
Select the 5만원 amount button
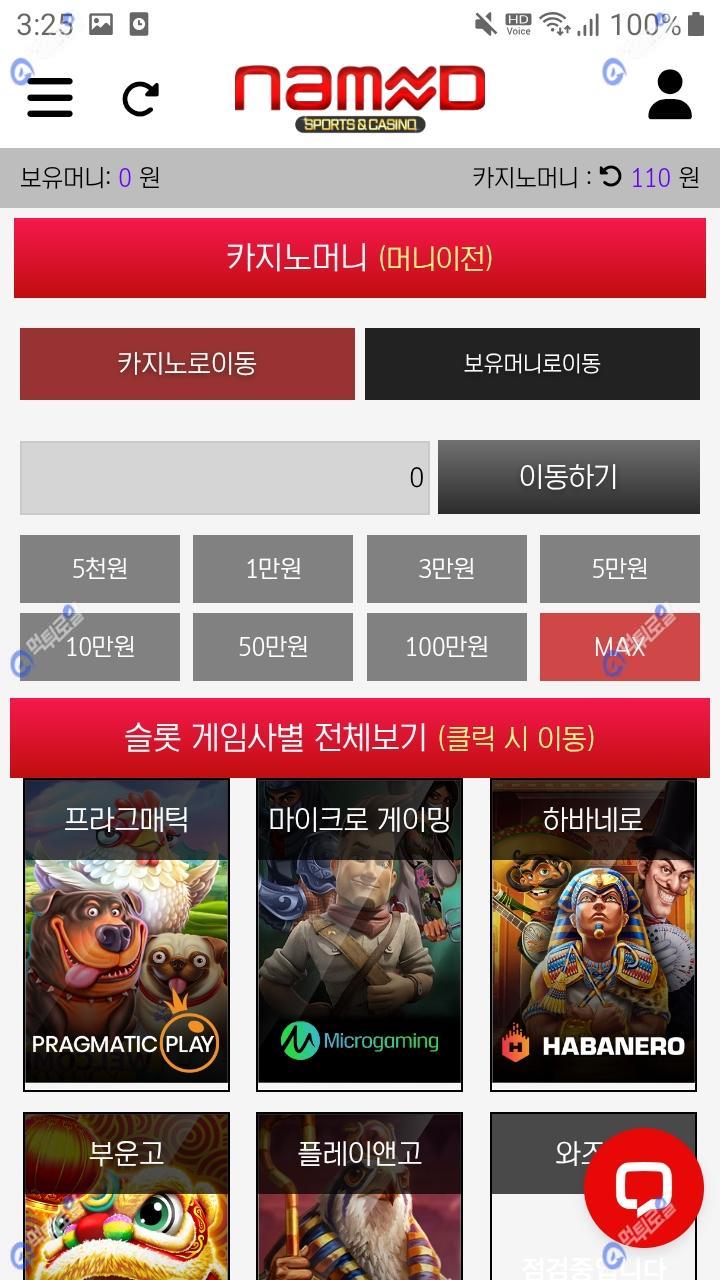click(x=619, y=568)
